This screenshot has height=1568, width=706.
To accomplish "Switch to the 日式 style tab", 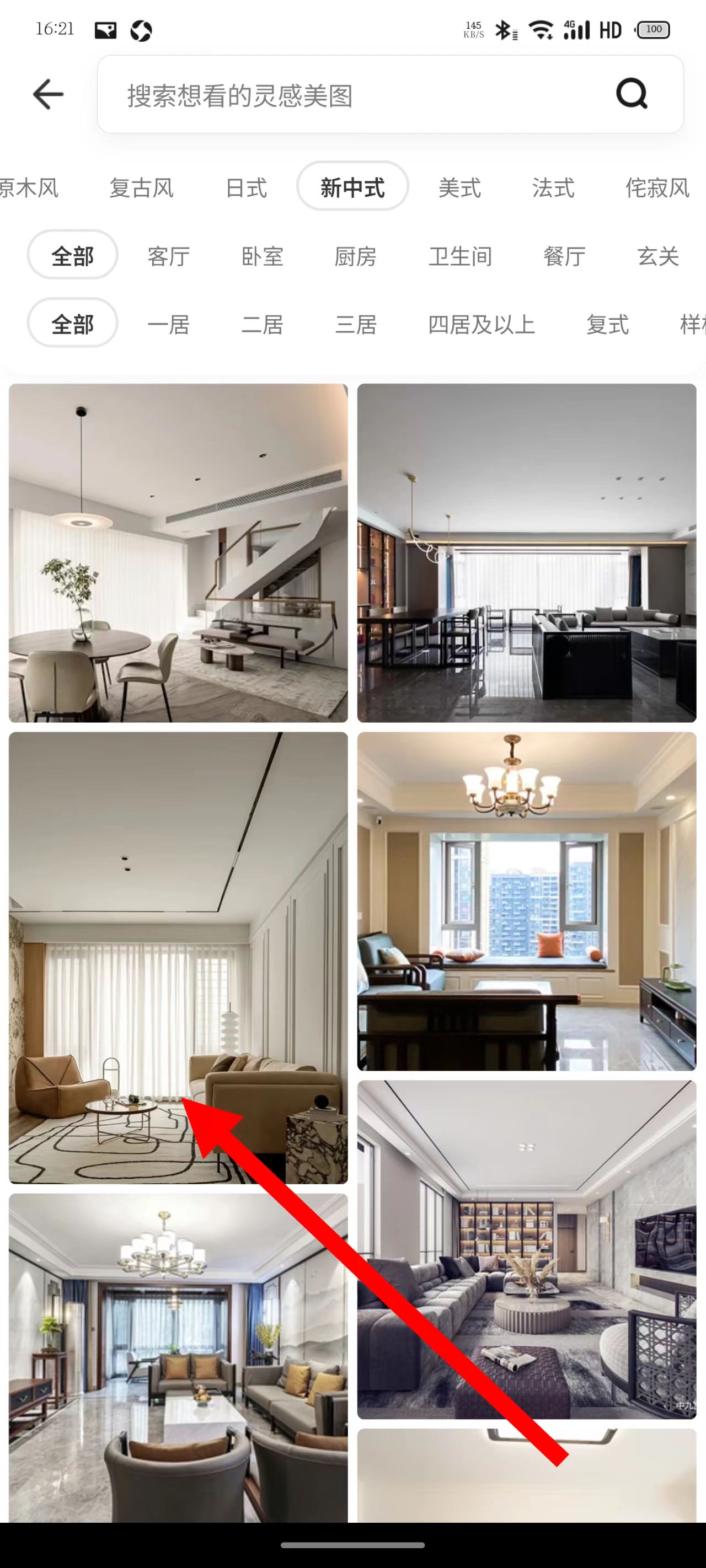I will click(246, 187).
